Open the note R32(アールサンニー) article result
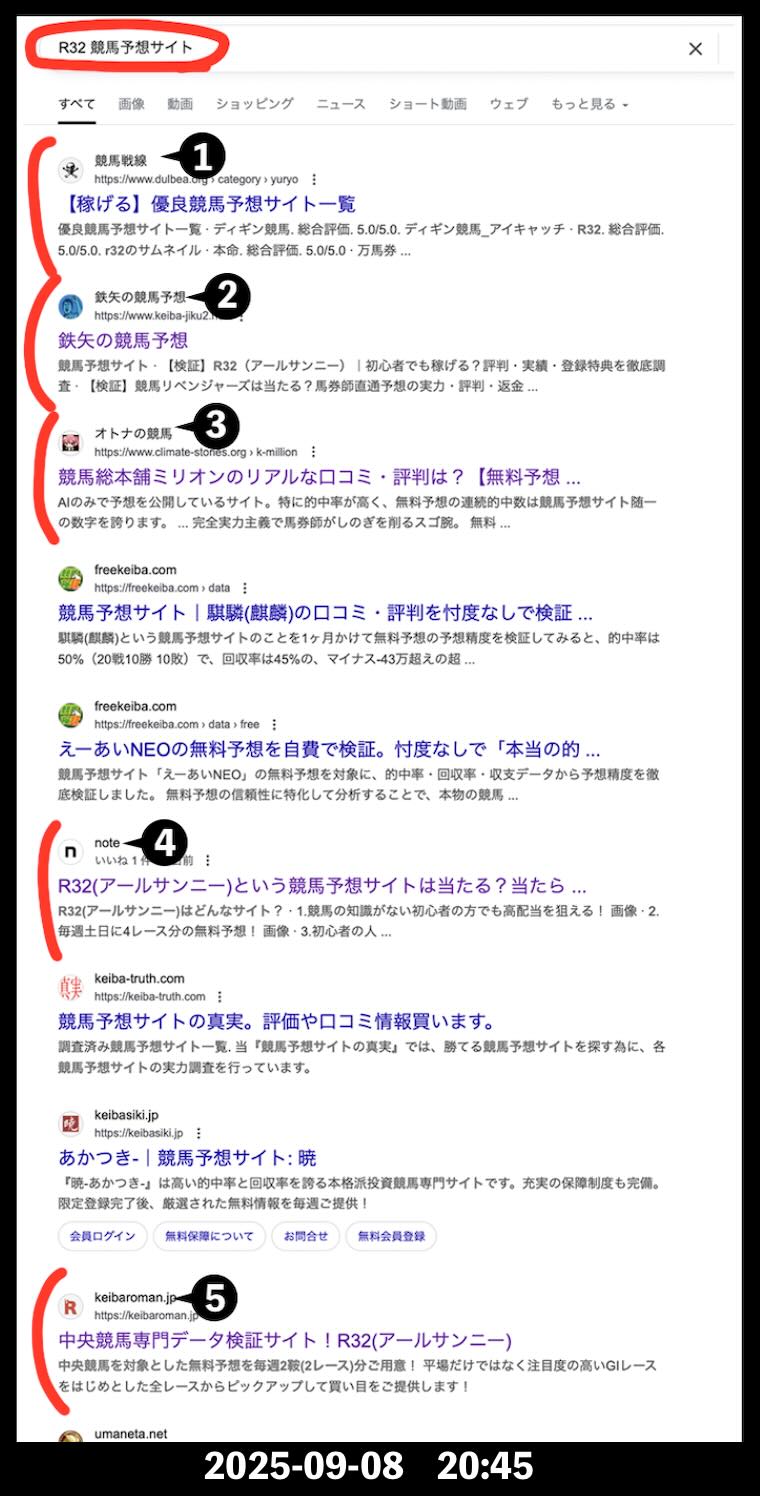The height and width of the screenshot is (1496, 760). tap(322, 886)
